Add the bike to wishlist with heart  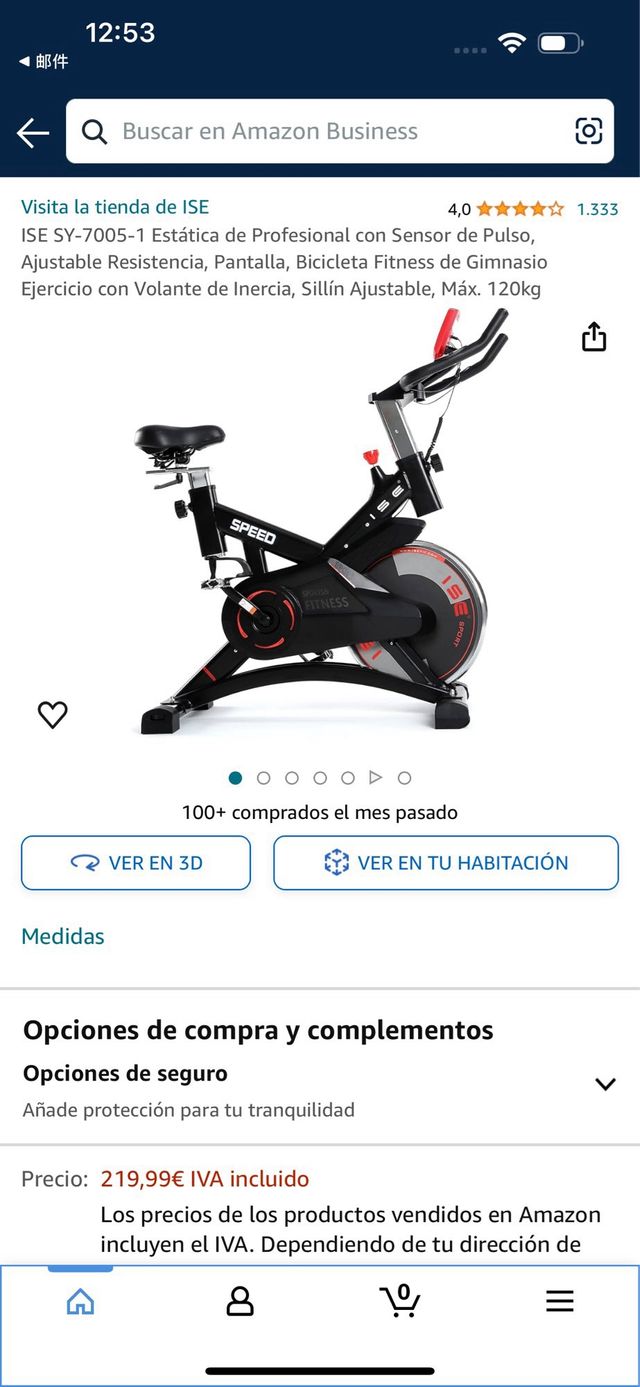point(52,715)
